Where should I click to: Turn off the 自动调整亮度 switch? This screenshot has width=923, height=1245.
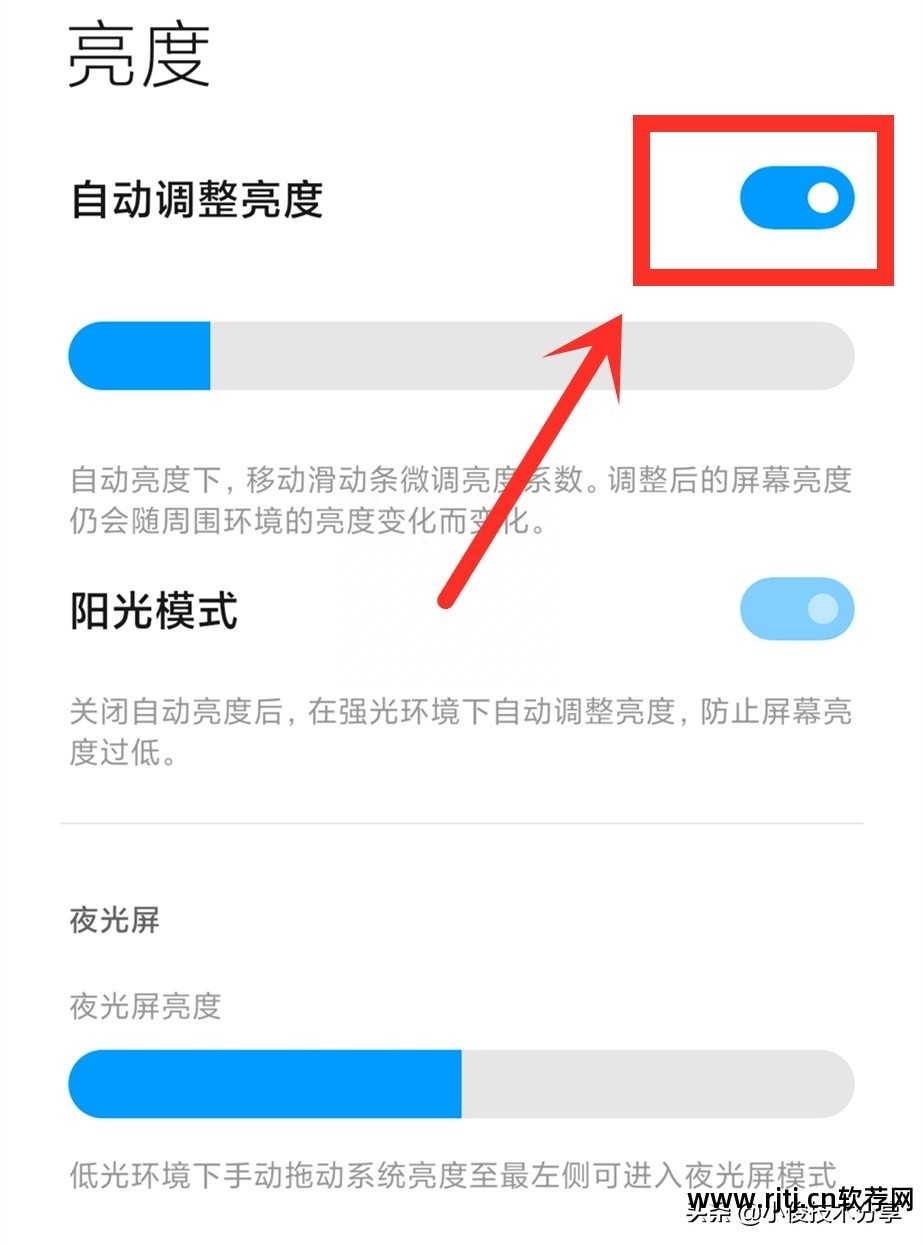pos(797,198)
